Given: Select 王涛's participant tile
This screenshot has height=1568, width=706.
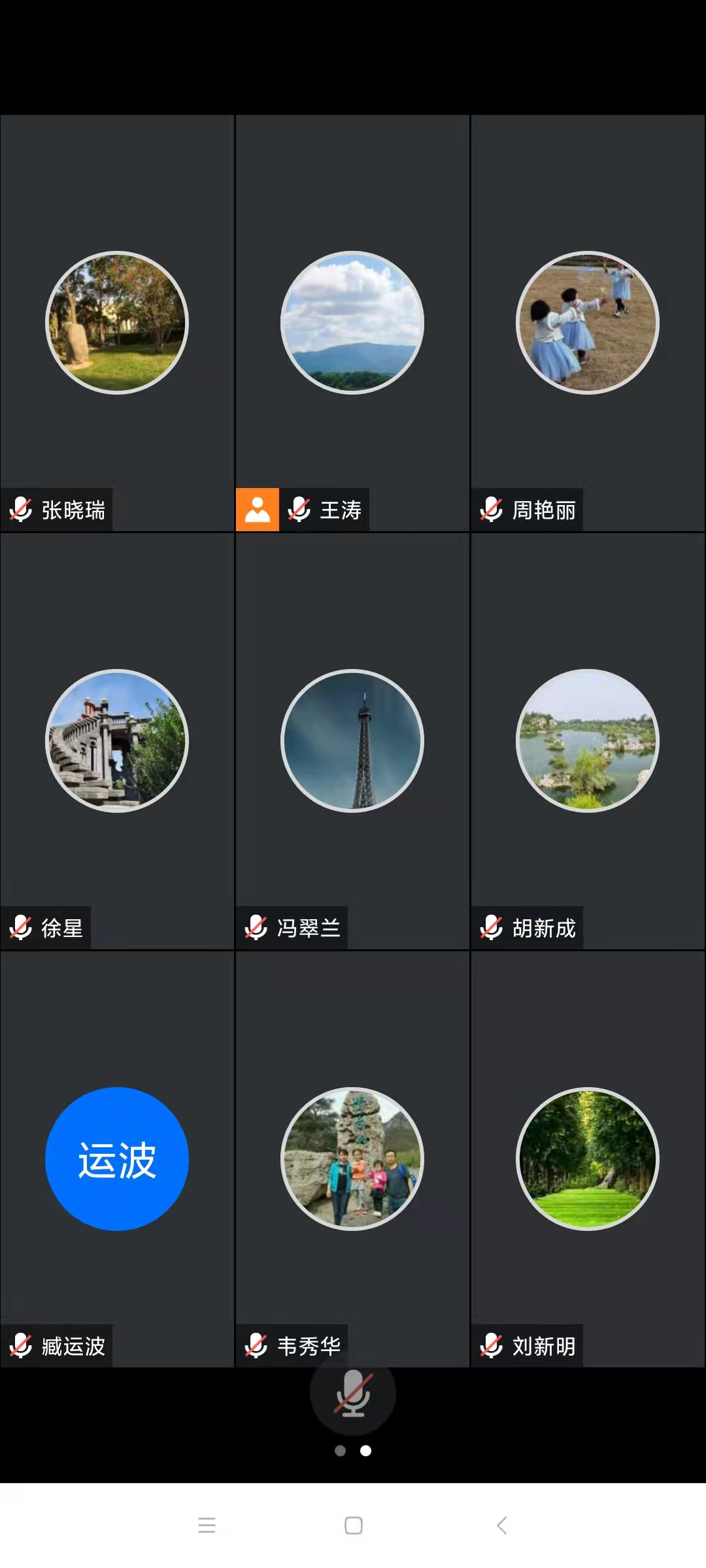Looking at the screenshot, I should pyautogui.click(x=352, y=323).
